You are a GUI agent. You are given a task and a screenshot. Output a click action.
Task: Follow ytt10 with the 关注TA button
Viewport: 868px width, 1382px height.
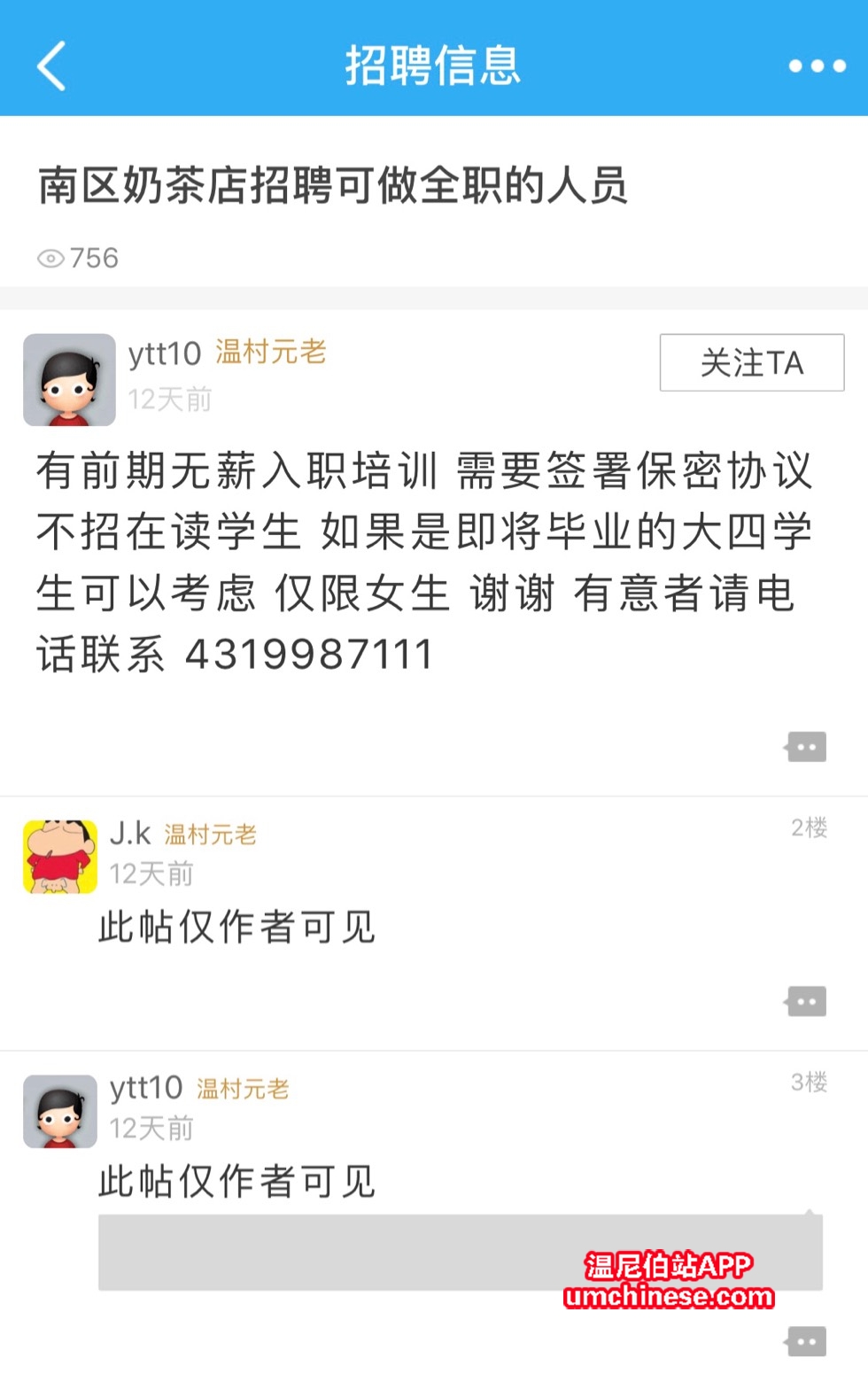(751, 362)
